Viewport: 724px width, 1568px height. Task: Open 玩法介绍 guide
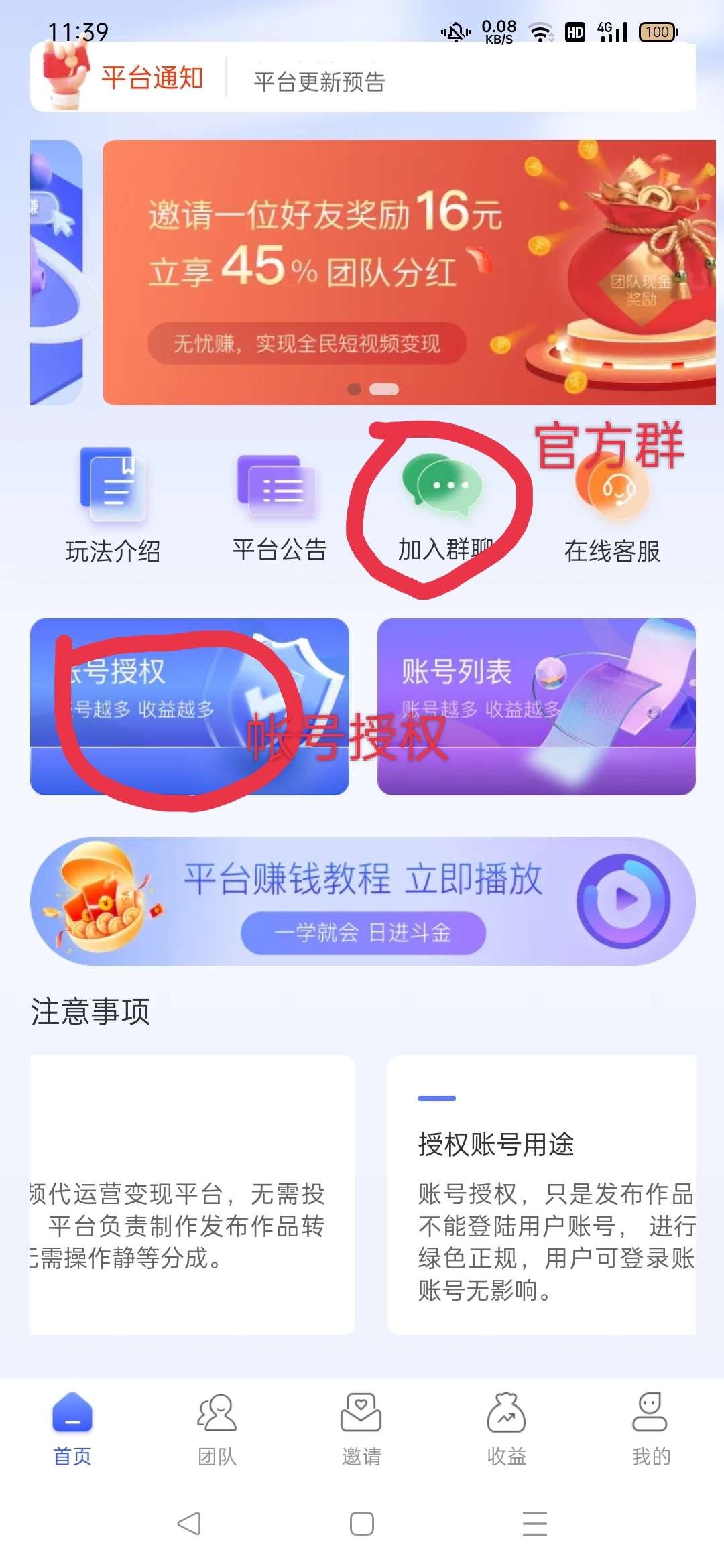113,505
